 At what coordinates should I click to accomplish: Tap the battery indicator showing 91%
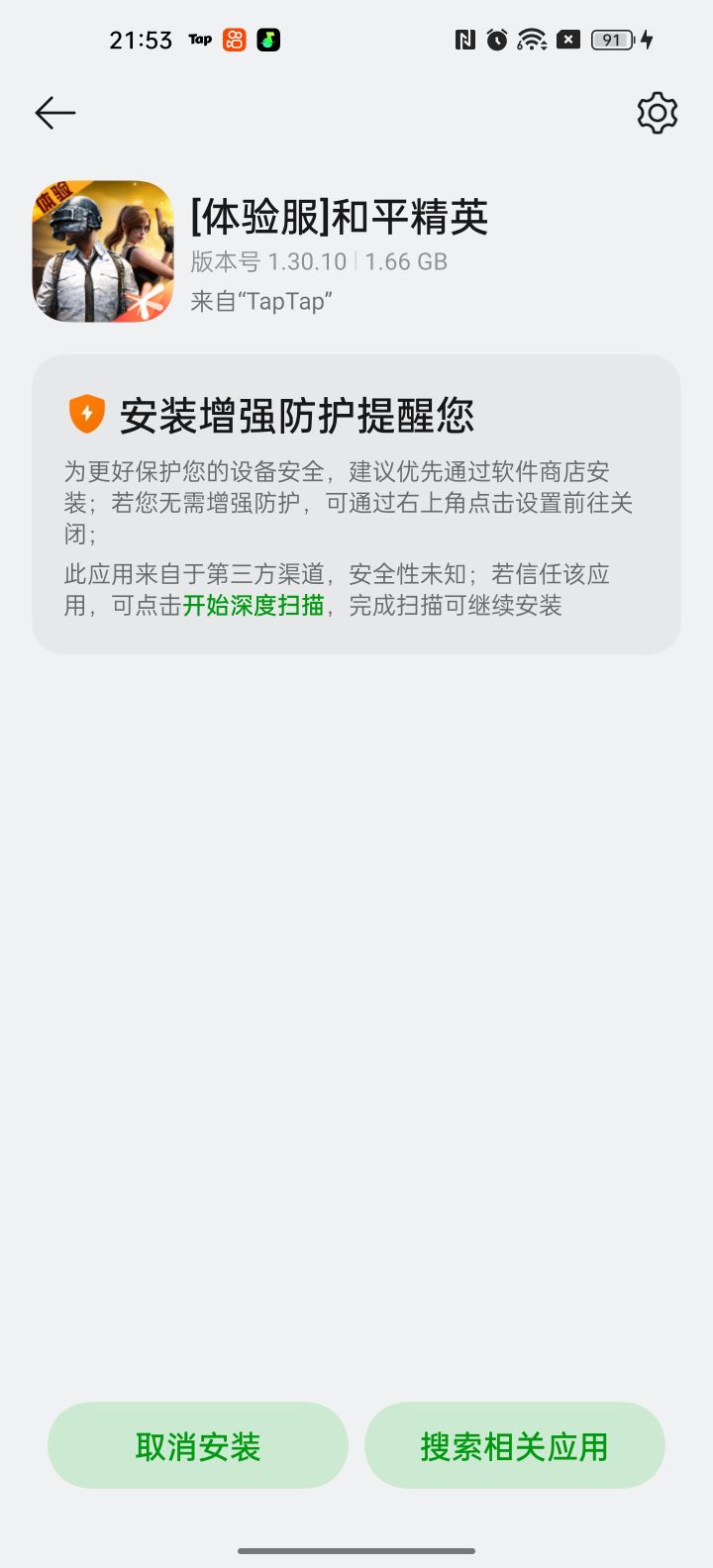pos(611,40)
